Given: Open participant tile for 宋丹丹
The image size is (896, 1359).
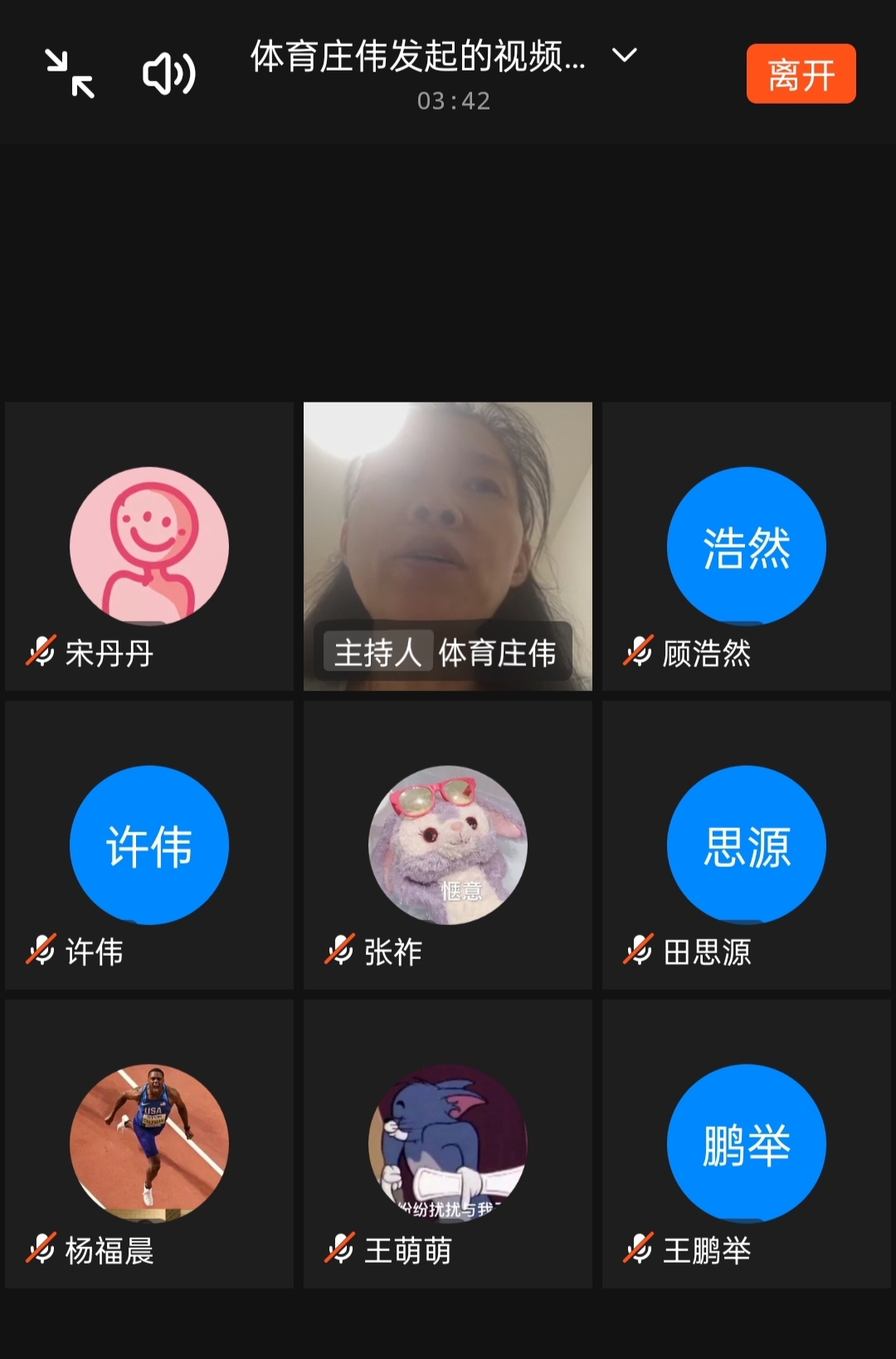Looking at the screenshot, I should 149,546.
